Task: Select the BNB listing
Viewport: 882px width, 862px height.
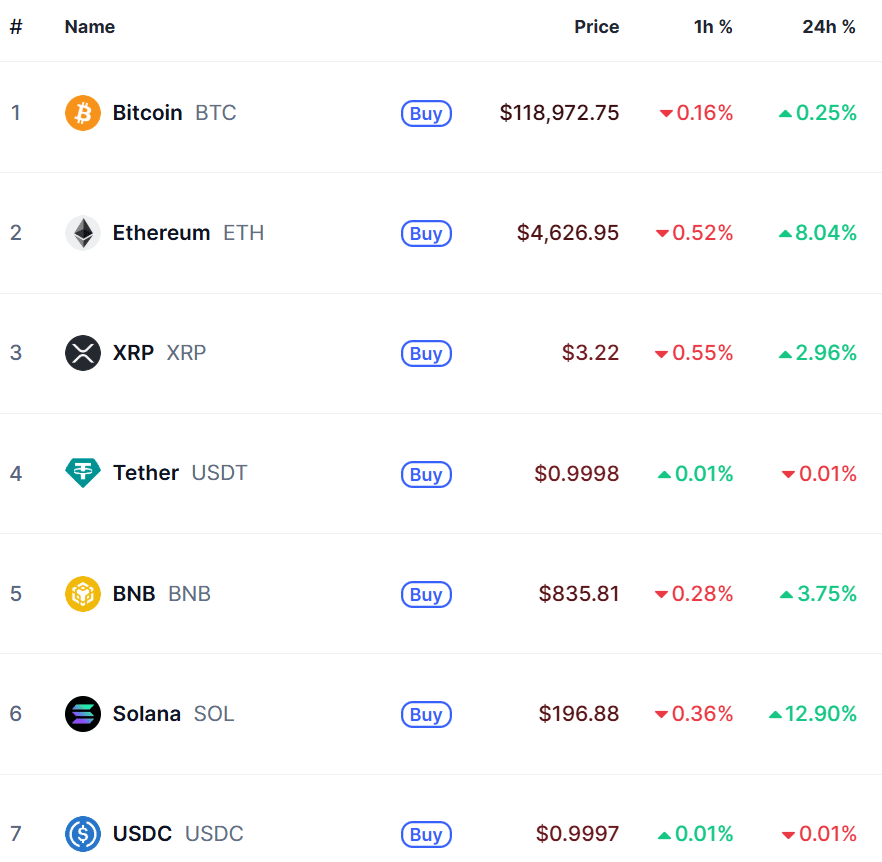Action: click(x=134, y=594)
